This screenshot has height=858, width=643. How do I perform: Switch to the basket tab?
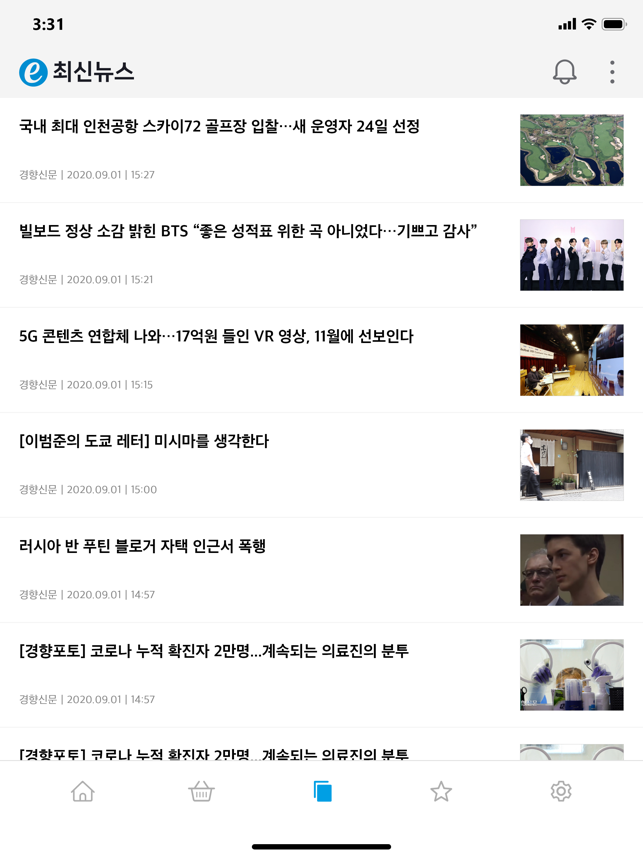[202, 792]
